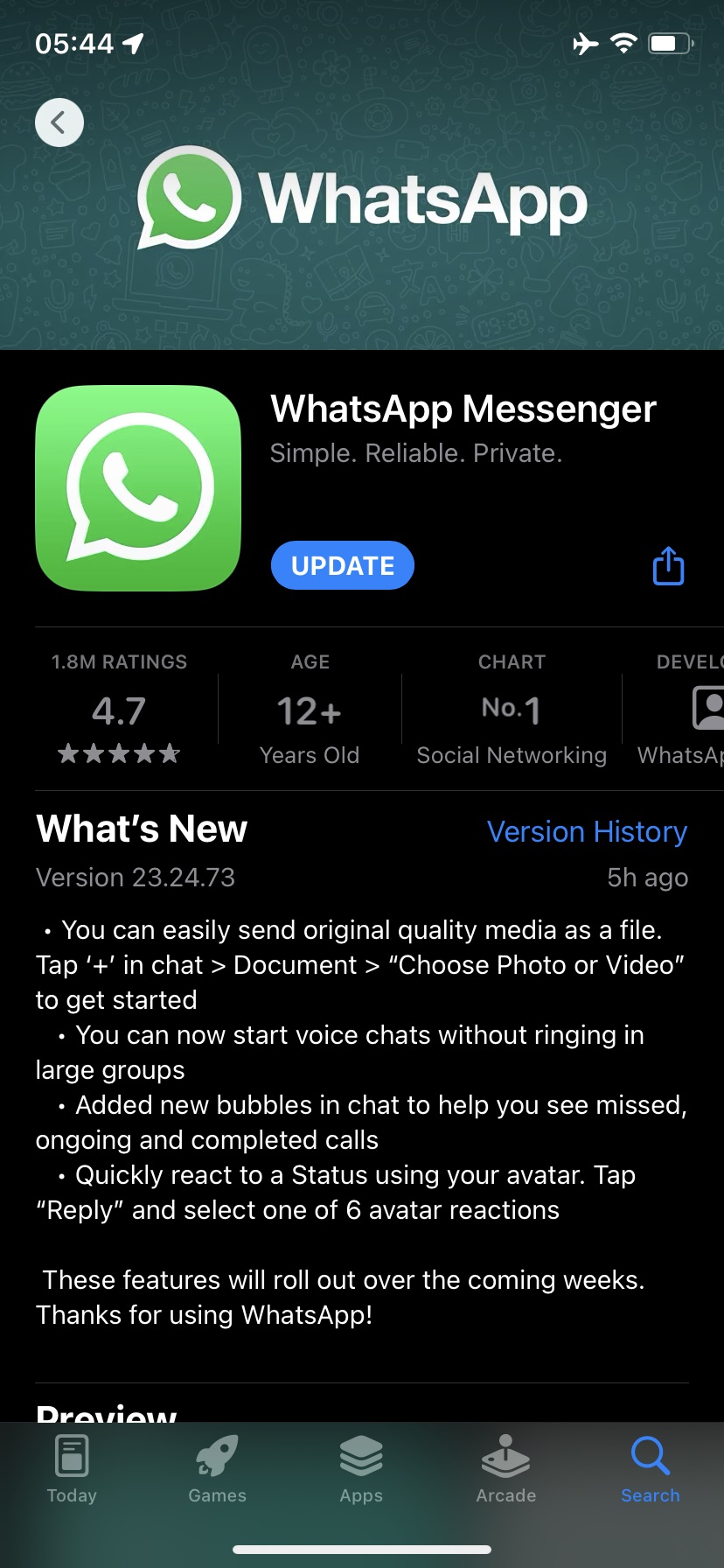This screenshot has height=1568, width=724.
Task: View the 4.7 star ratings section
Action: tap(120, 710)
